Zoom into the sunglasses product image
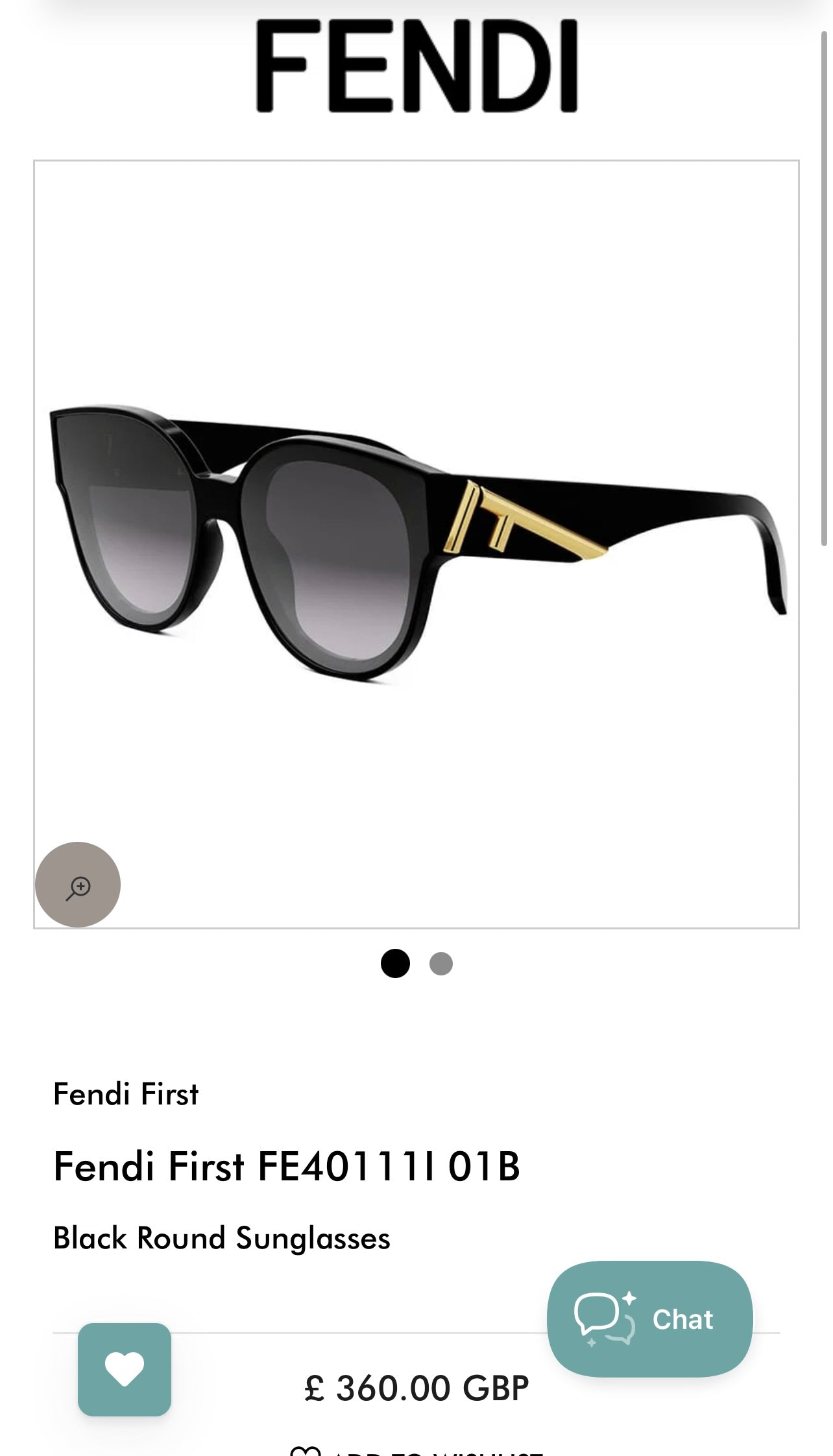Viewport: 833px width, 1456px height. [x=78, y=885]
